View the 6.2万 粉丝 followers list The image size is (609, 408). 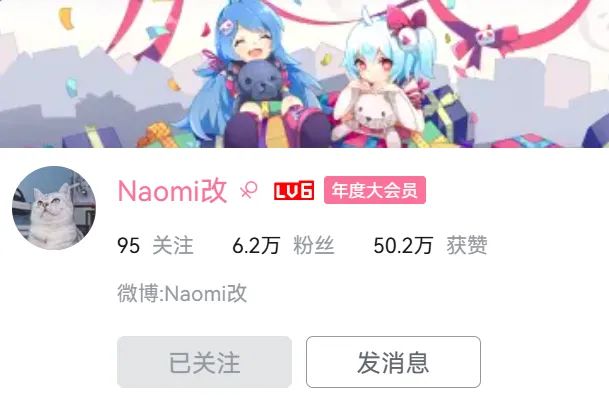click(283, 245)
